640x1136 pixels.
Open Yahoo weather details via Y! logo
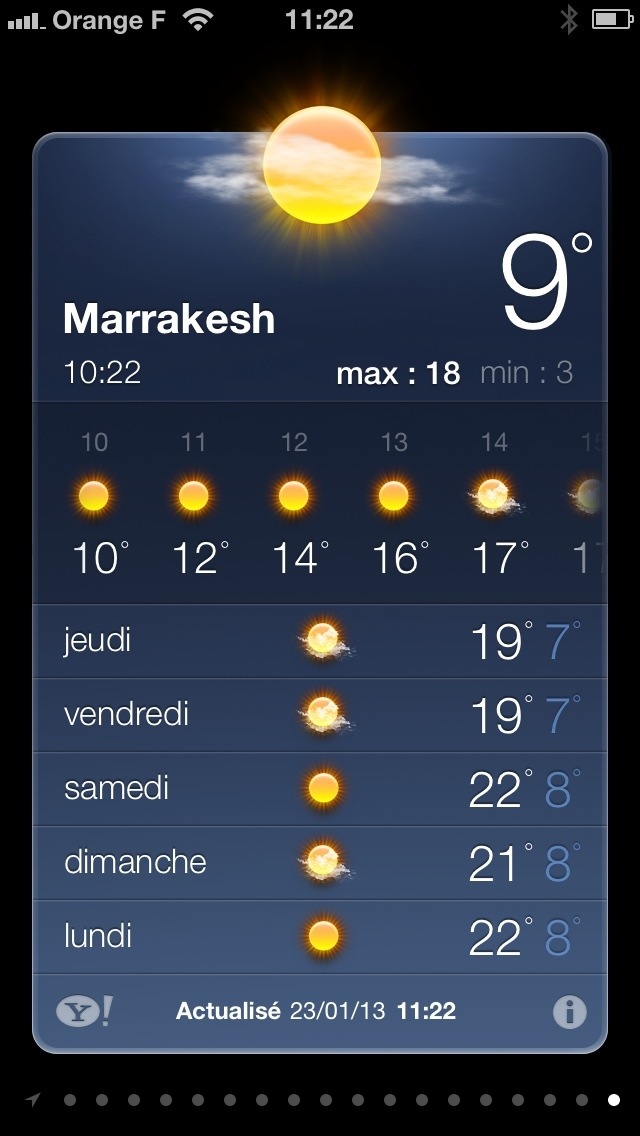[84, 1012]
